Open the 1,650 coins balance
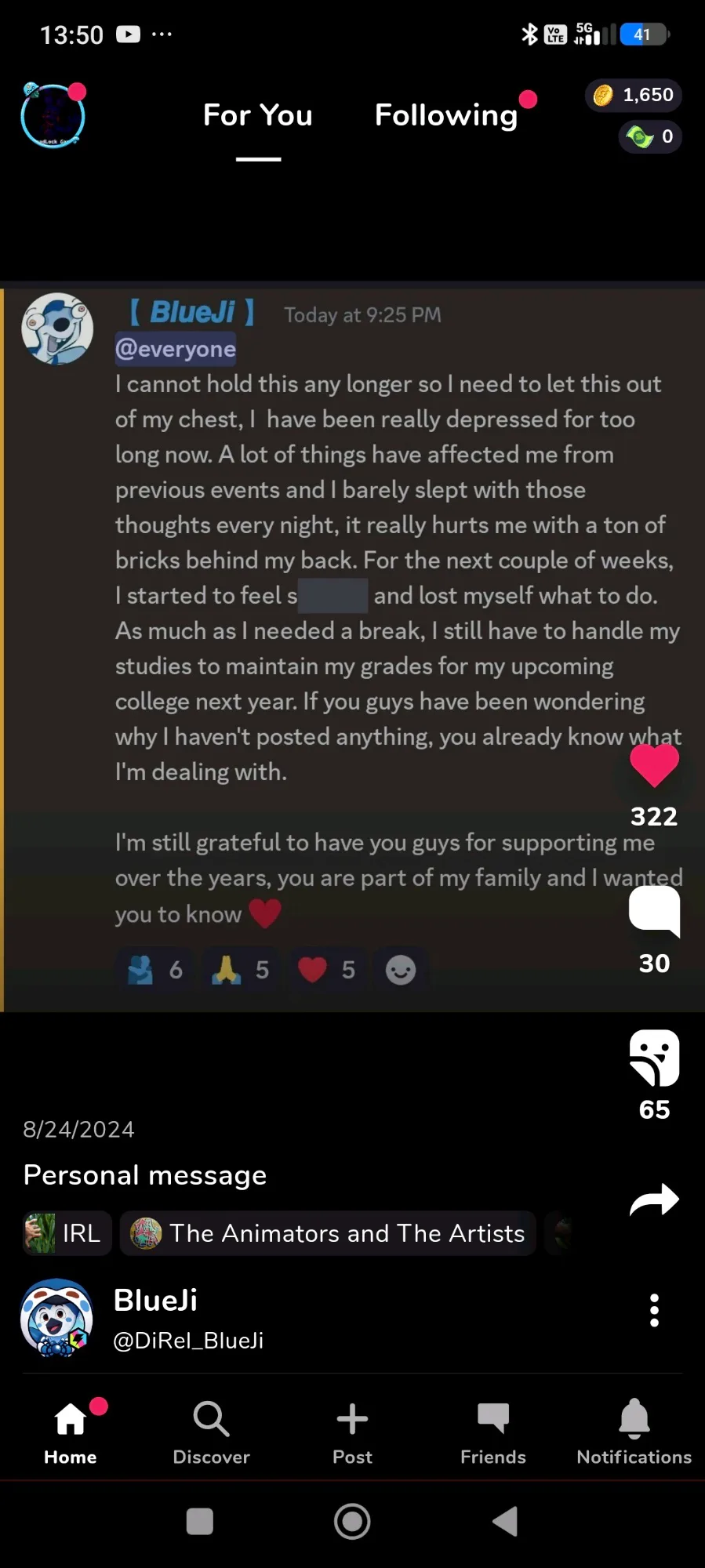 click(x=633, y=95)
